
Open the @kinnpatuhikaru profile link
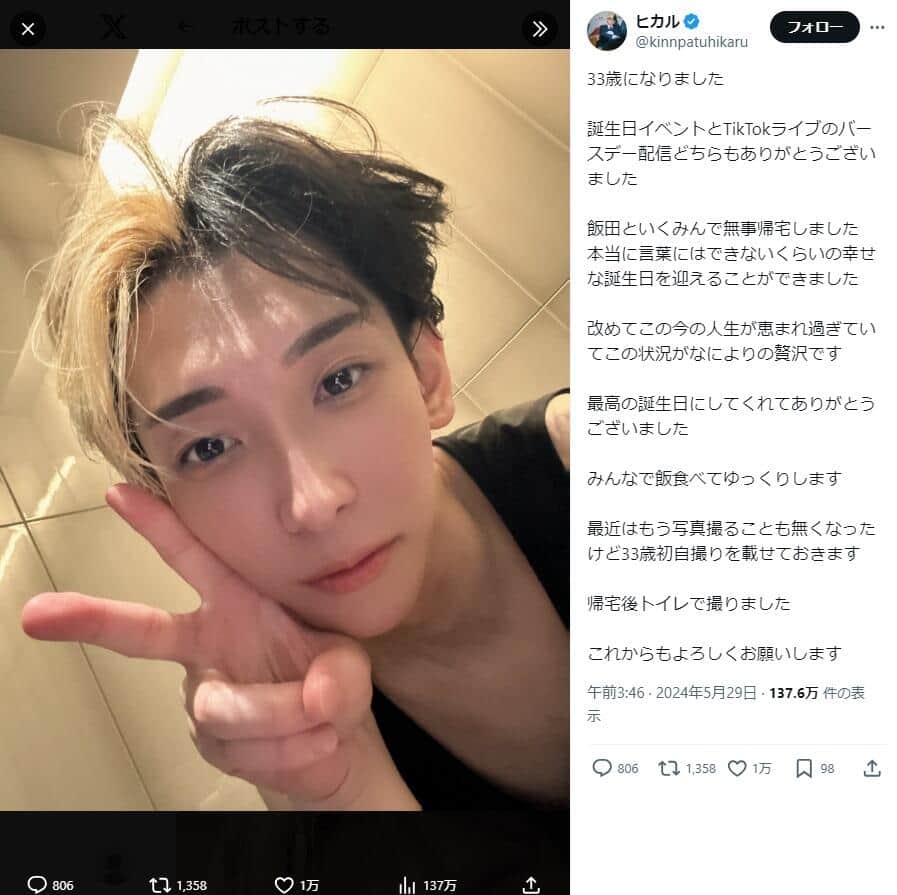tap(691, 43)
